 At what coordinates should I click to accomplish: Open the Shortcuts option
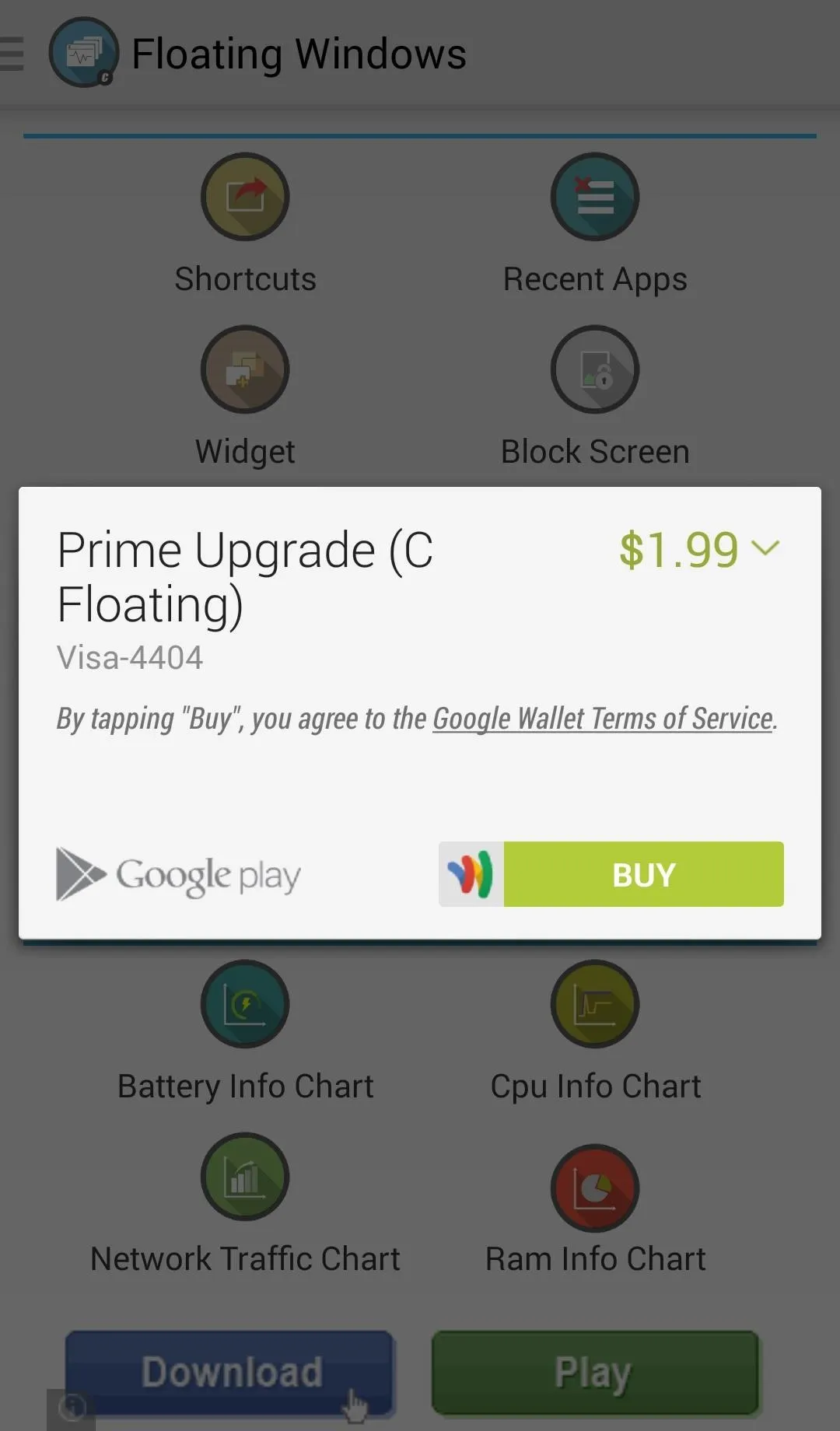(x=245, y=224)
